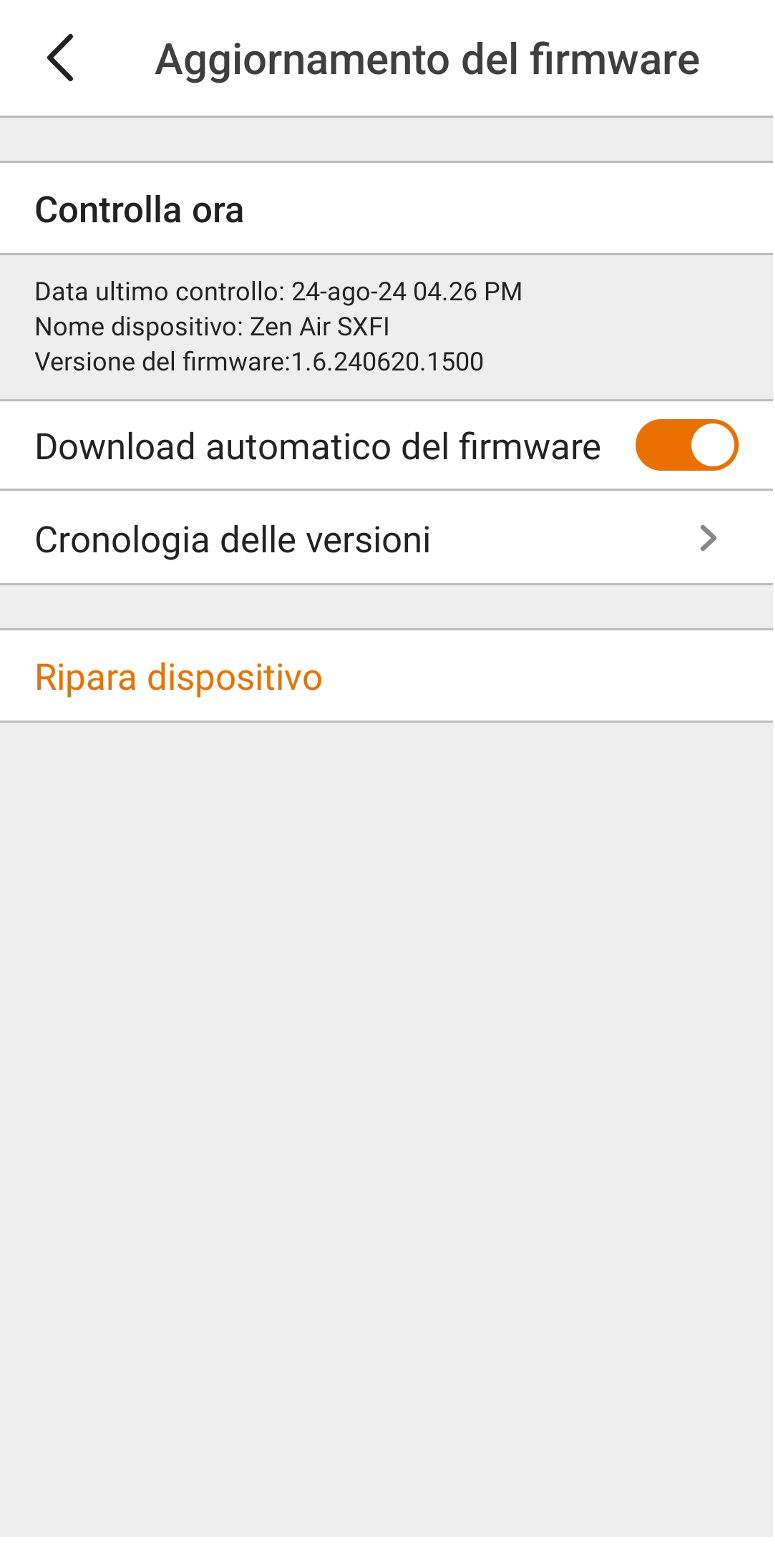The width and height of the screenshot is (775, 1545).
Task: Disable Download automatico del firmware switch
Action: click(686, 446)
